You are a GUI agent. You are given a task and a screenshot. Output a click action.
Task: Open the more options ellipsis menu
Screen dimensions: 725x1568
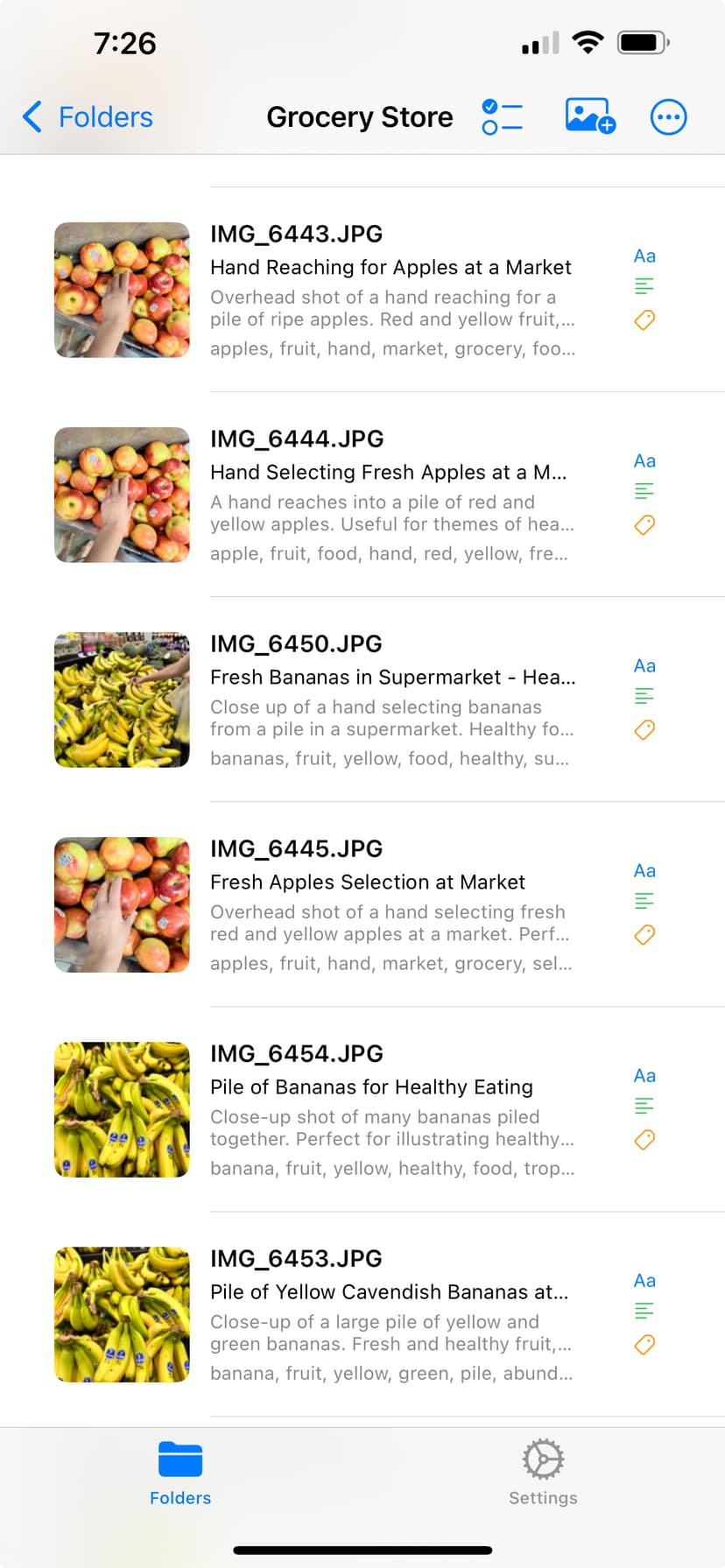pyautogui.click(x=668, y=116)
